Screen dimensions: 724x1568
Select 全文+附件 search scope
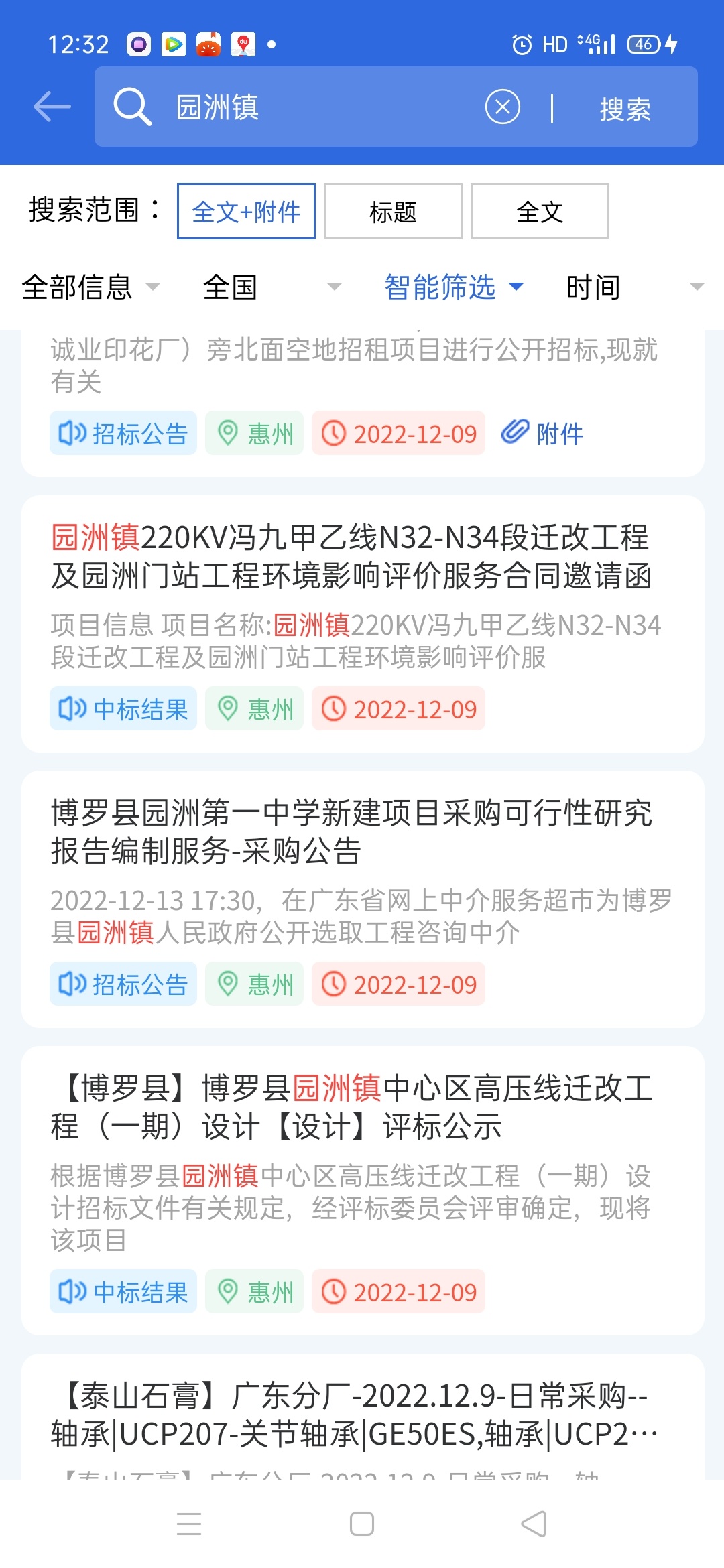[x=246, y=212]
